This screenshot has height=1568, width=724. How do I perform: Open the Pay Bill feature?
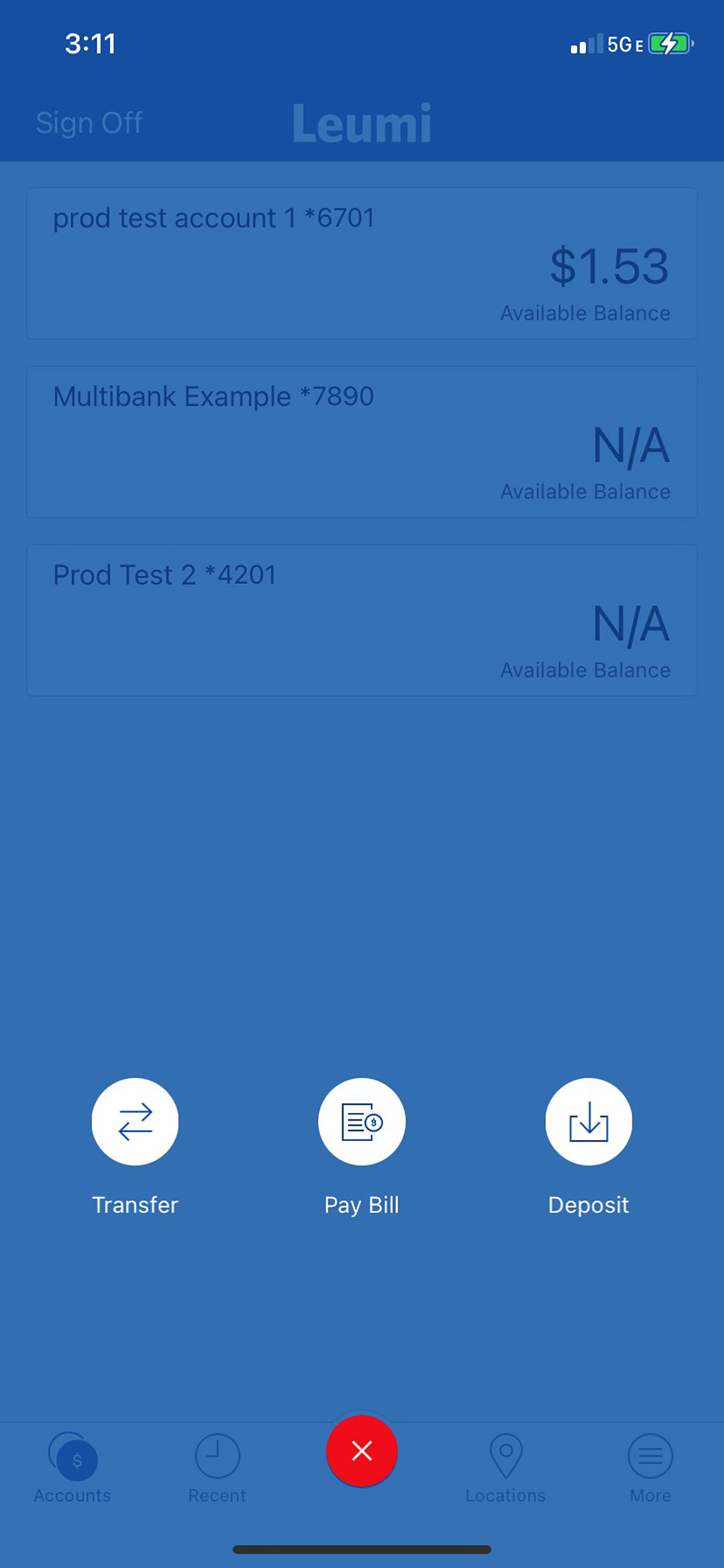click(x=361, y=1122)
